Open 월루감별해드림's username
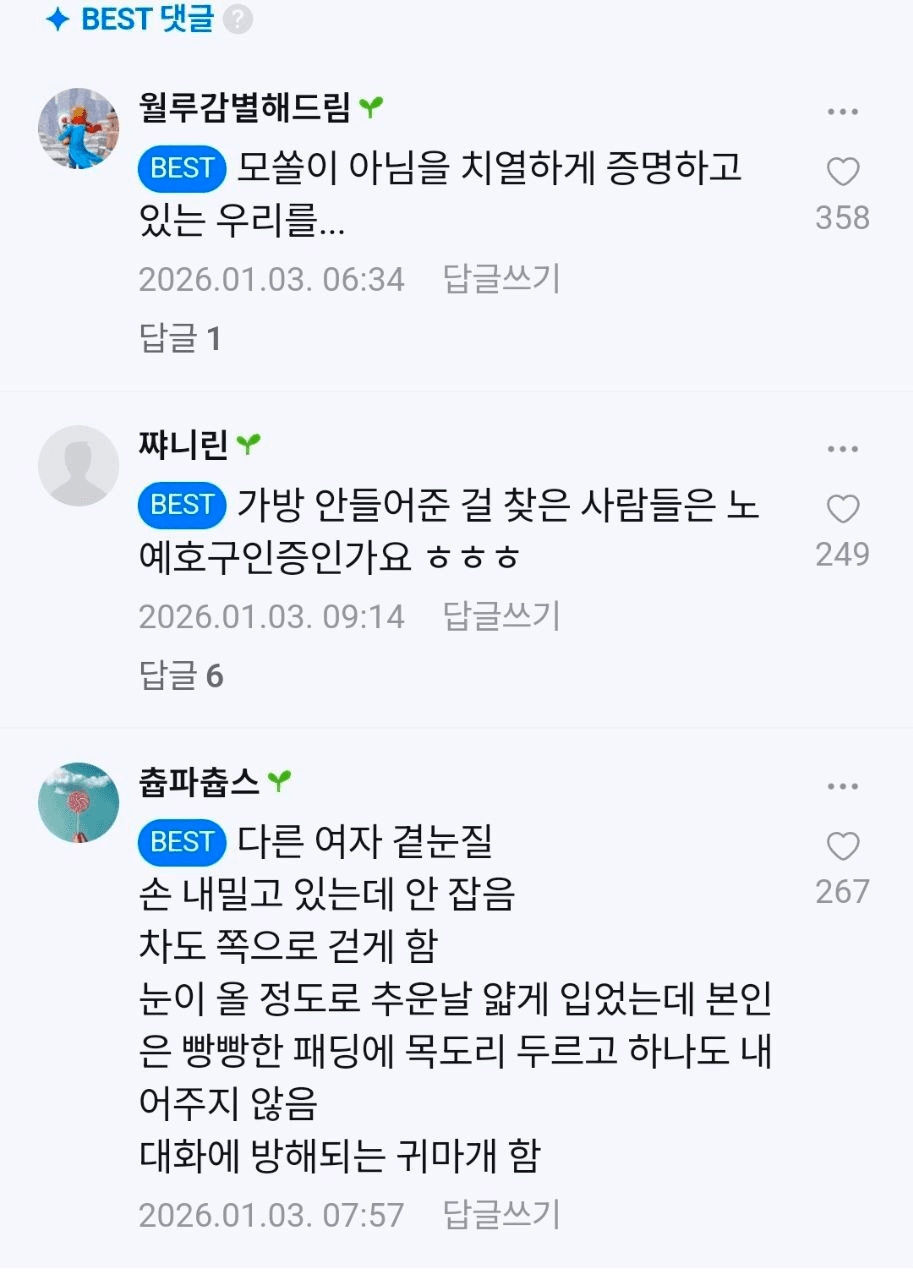Image resolution: width=913 pixels, height=1280 pixels. pos(245,107)
